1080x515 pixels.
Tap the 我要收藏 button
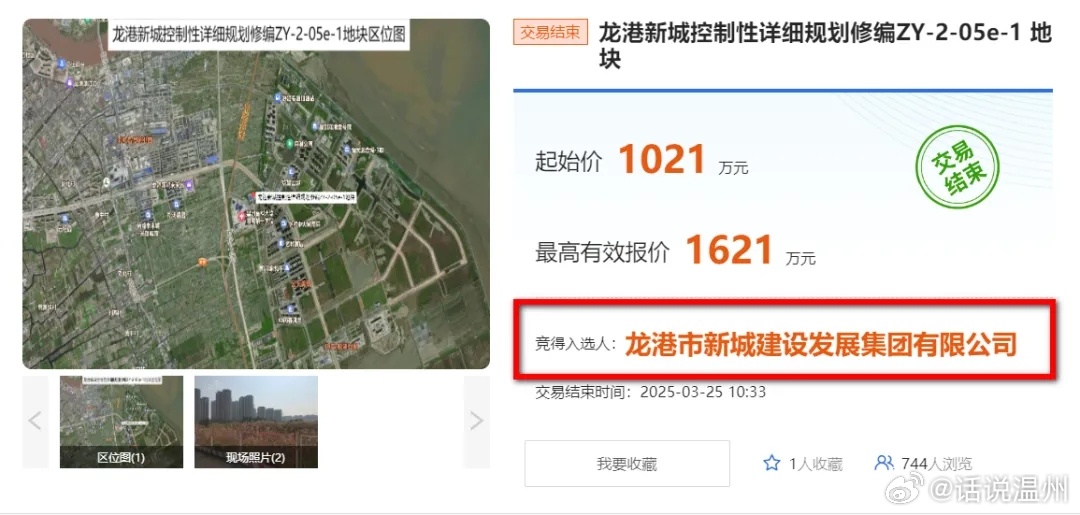627,464
